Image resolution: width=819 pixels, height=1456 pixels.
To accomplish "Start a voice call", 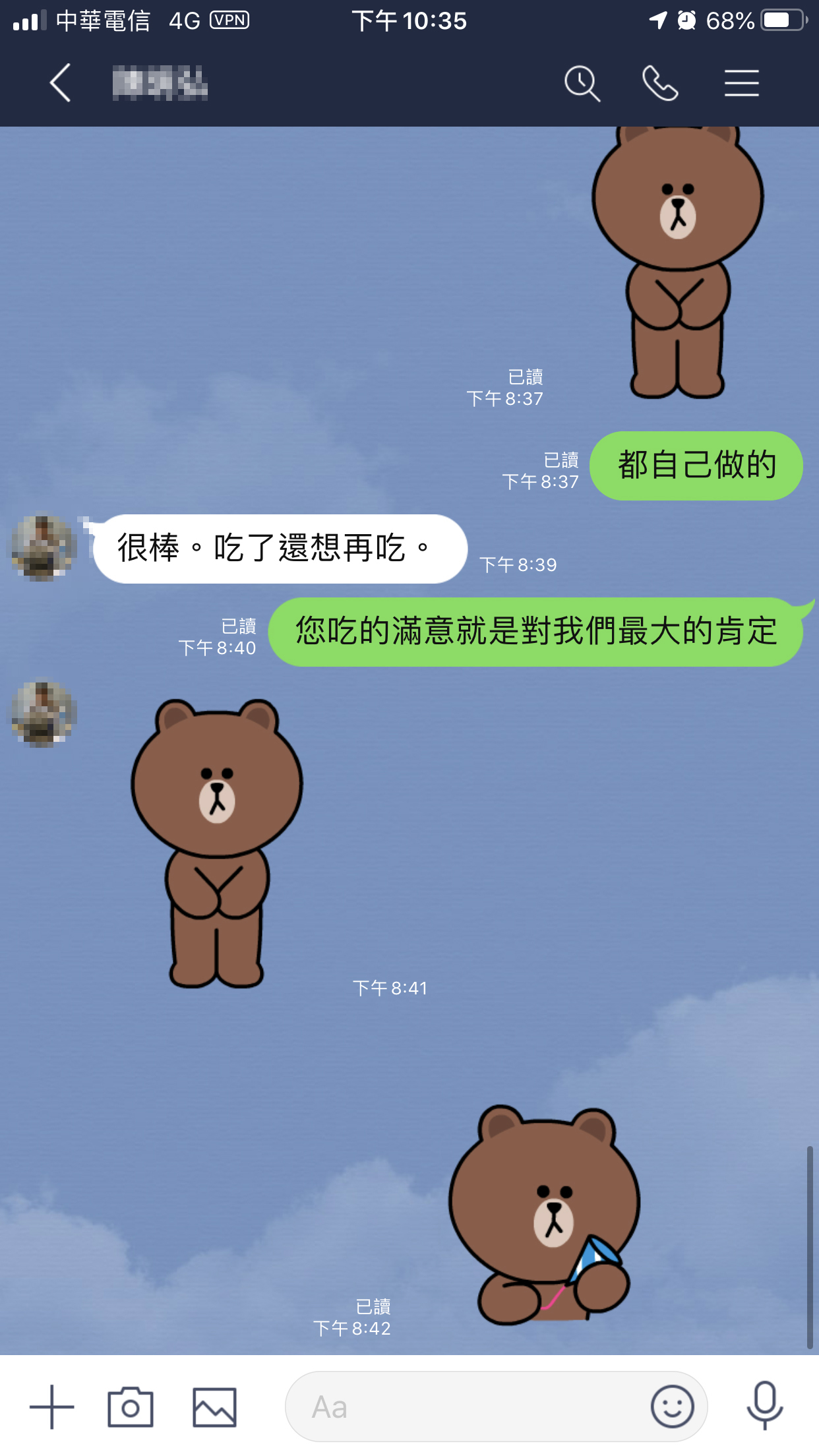I will [x=660, y=83].
